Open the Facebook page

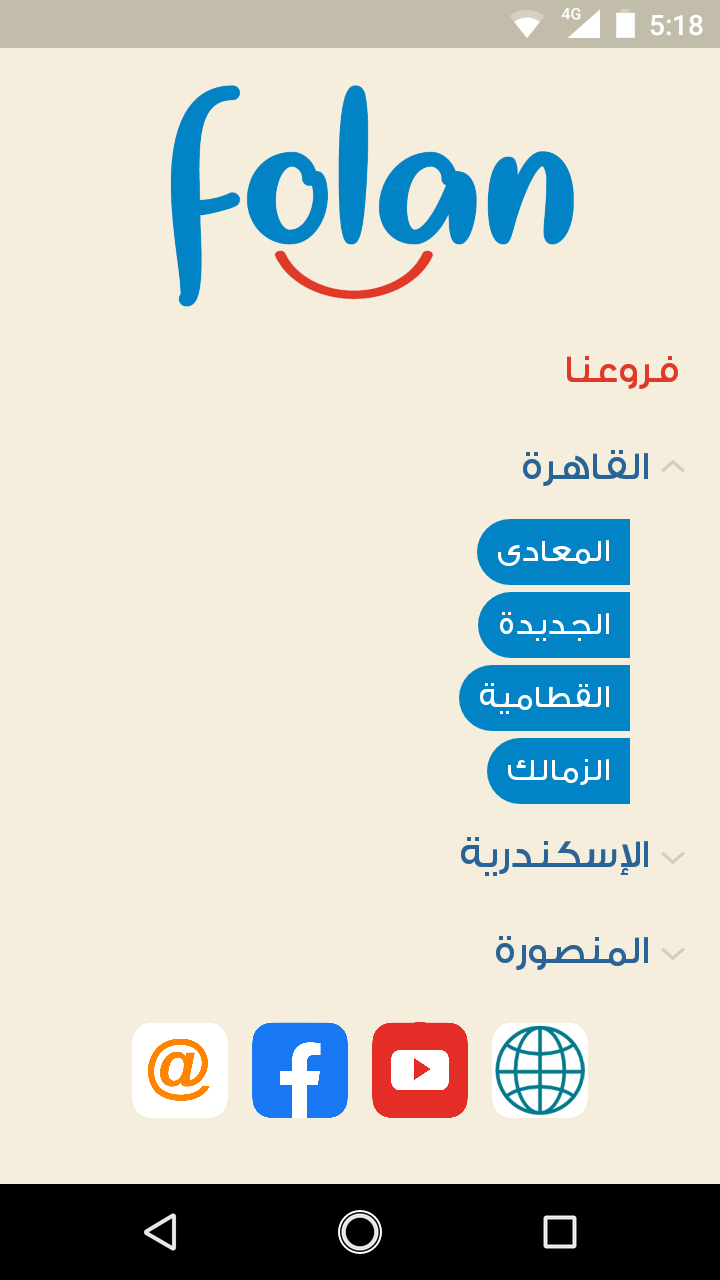tap(300, 1070)
